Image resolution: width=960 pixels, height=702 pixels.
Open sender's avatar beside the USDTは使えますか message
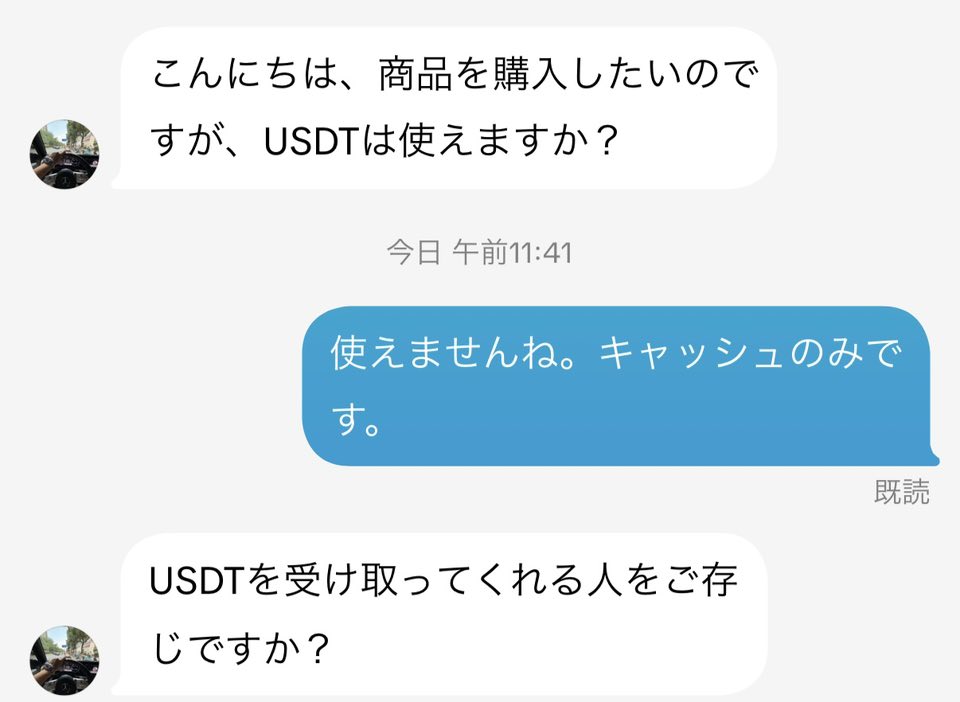[x=64, y=155]
